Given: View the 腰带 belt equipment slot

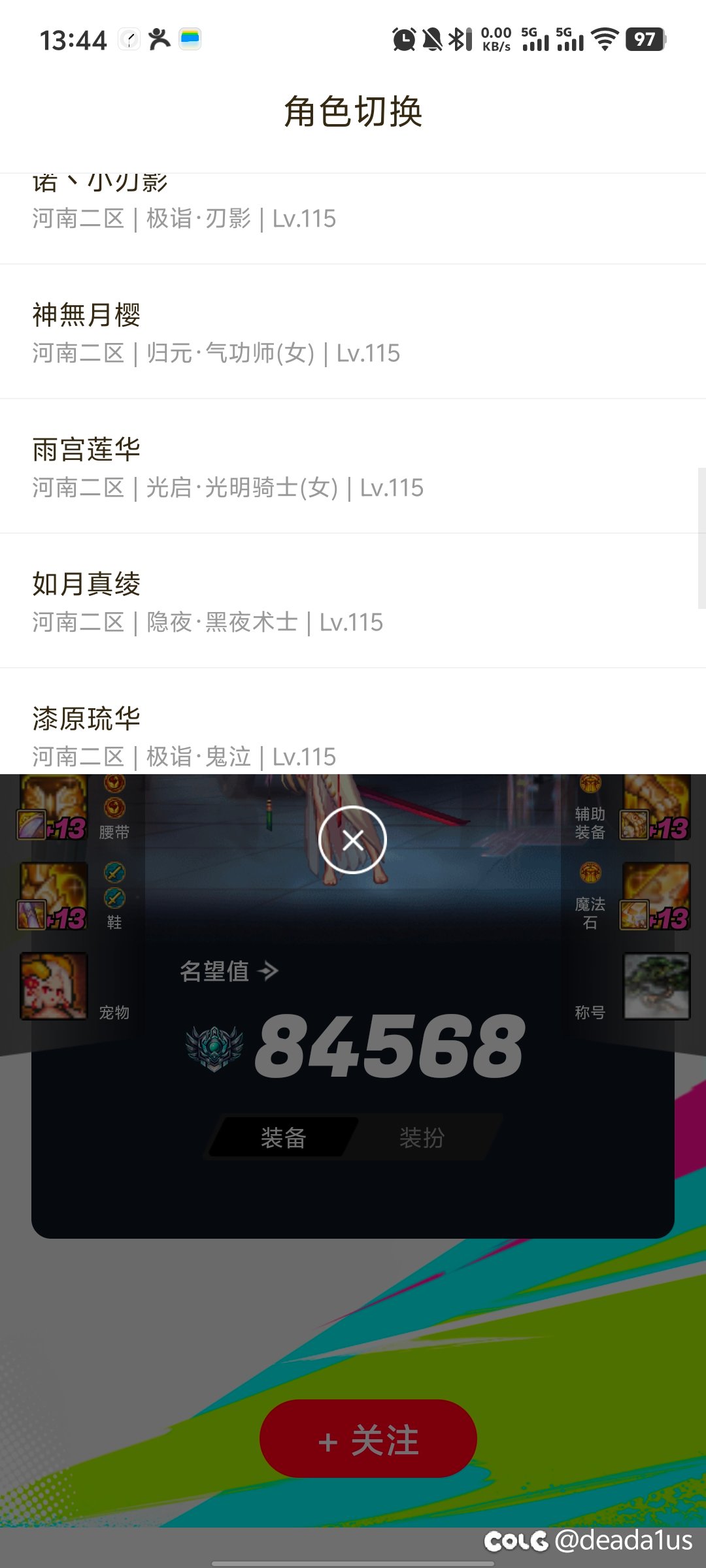Looking at the screenshot, I should [53, 808].
